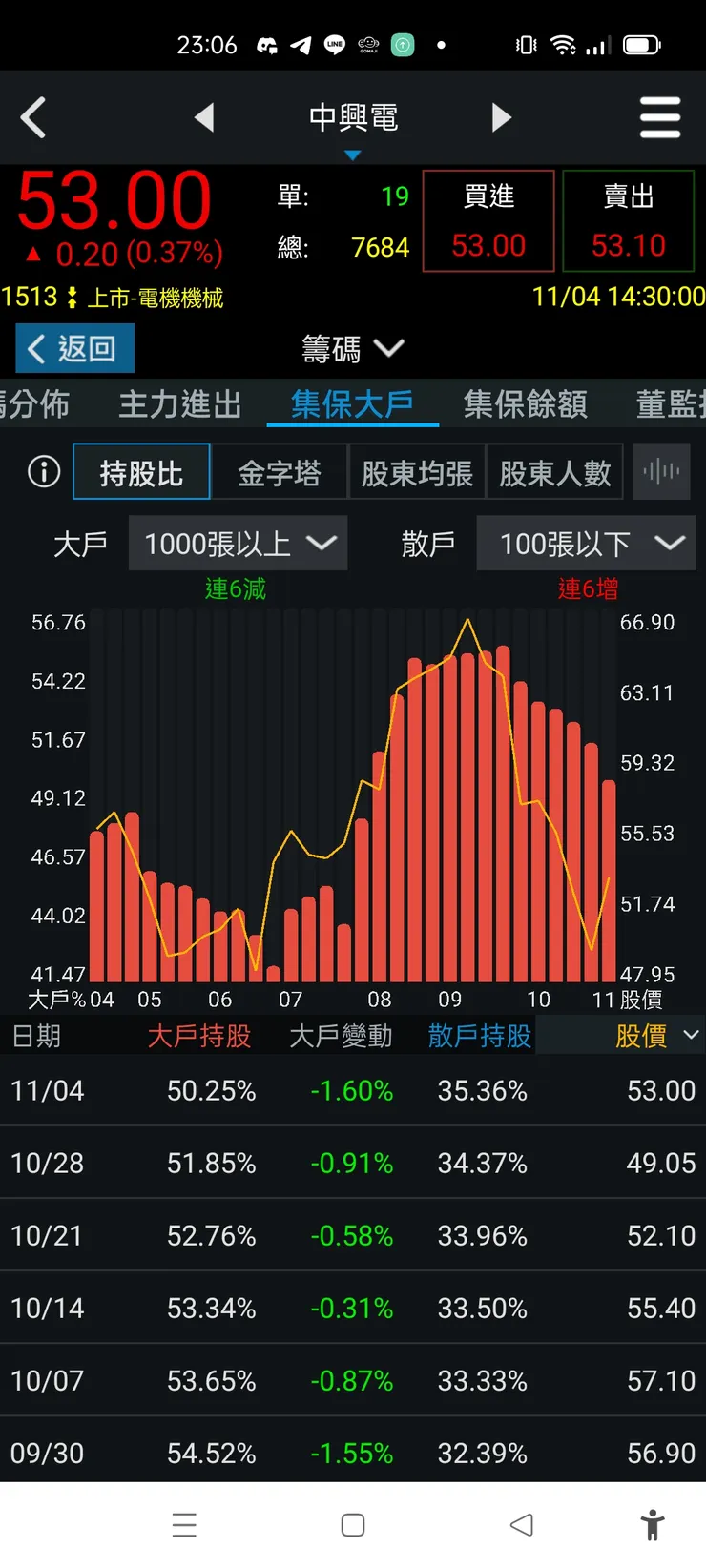Open the info (i) icon explanation
This screenshot has width=706, height=1568.
(42, 471)
